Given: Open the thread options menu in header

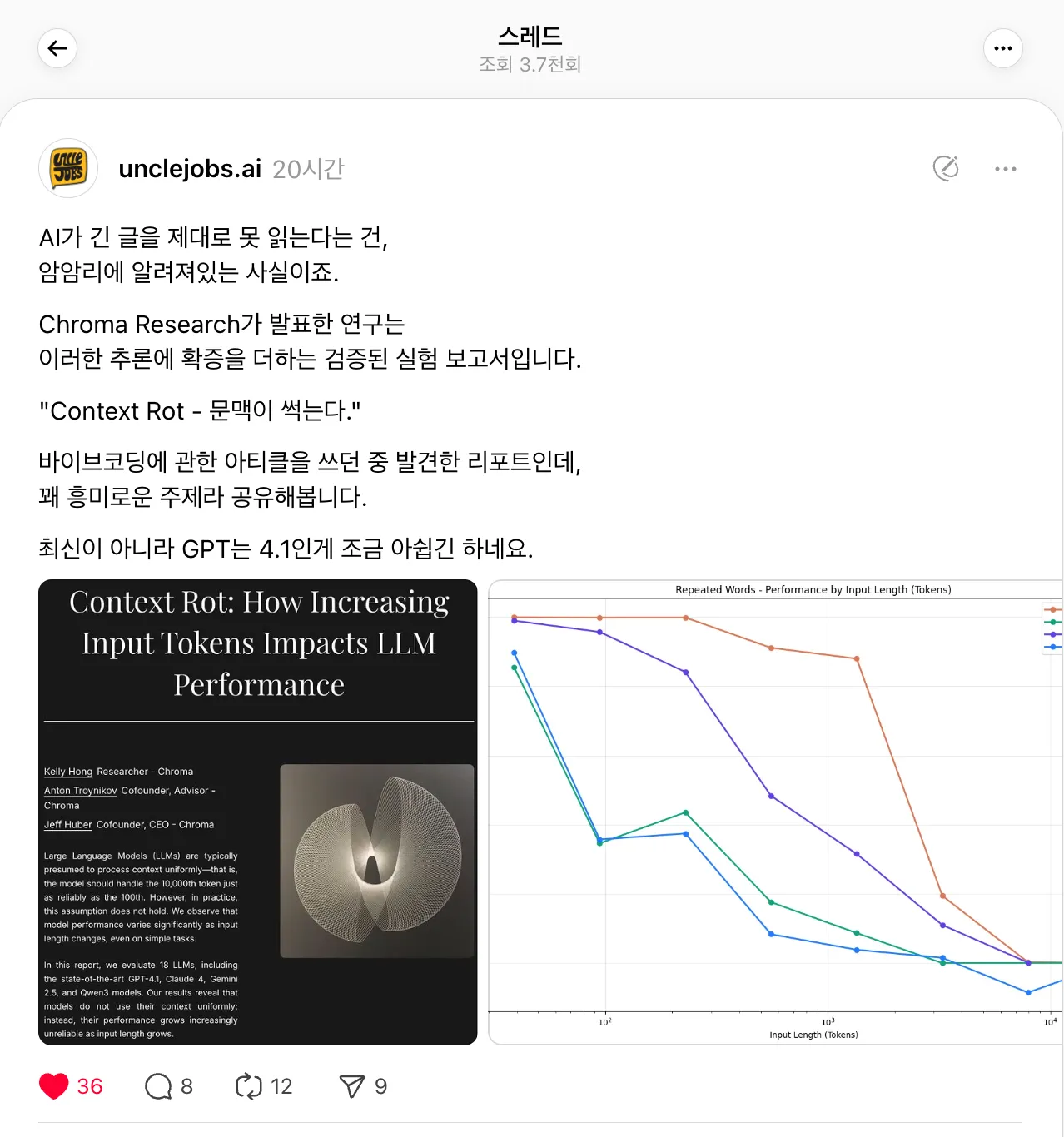Looking at the screenshot, I should coord(1002,48).
